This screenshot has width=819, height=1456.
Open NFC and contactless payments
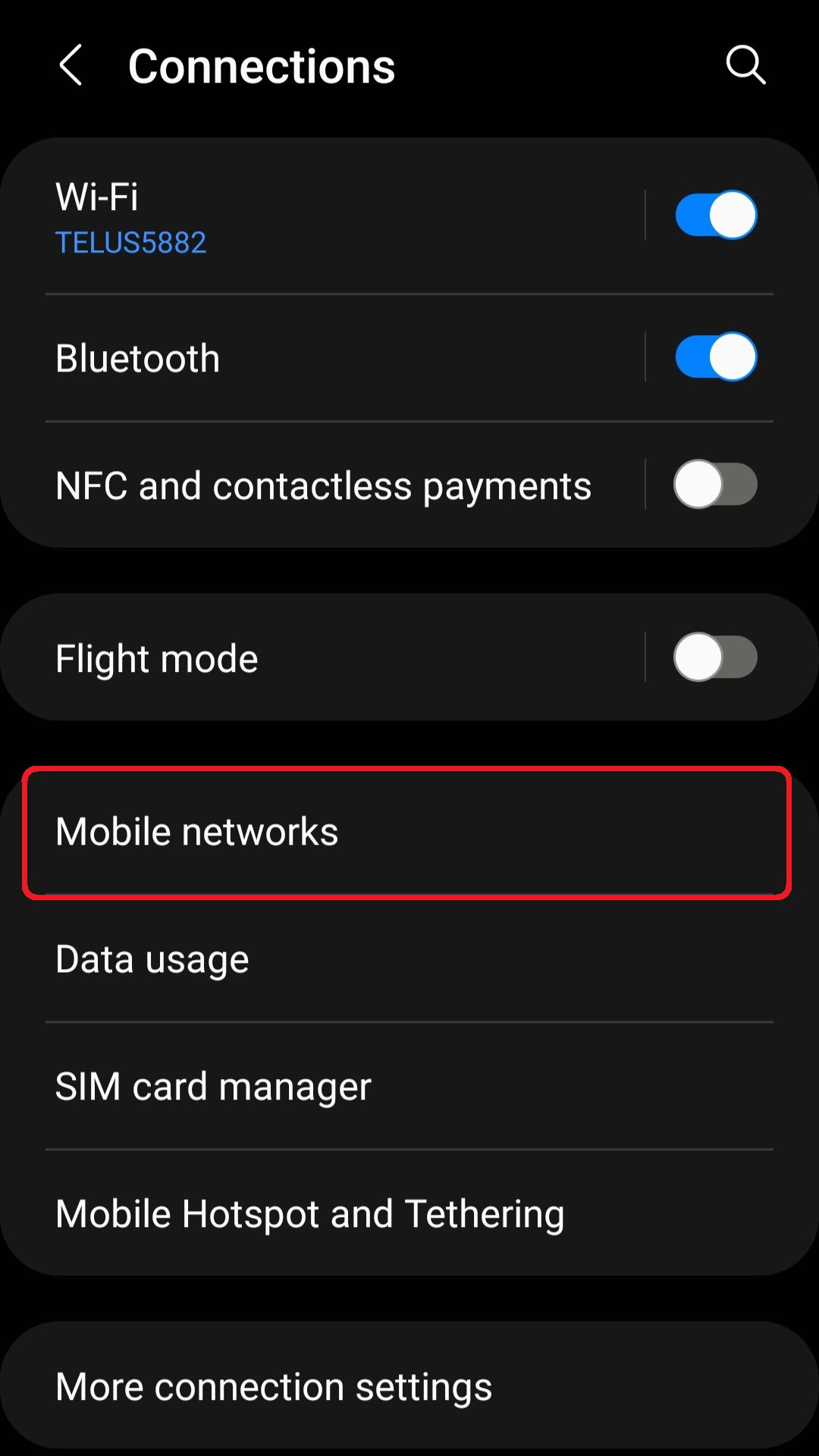pyautogui.click(x=322, y=485)
